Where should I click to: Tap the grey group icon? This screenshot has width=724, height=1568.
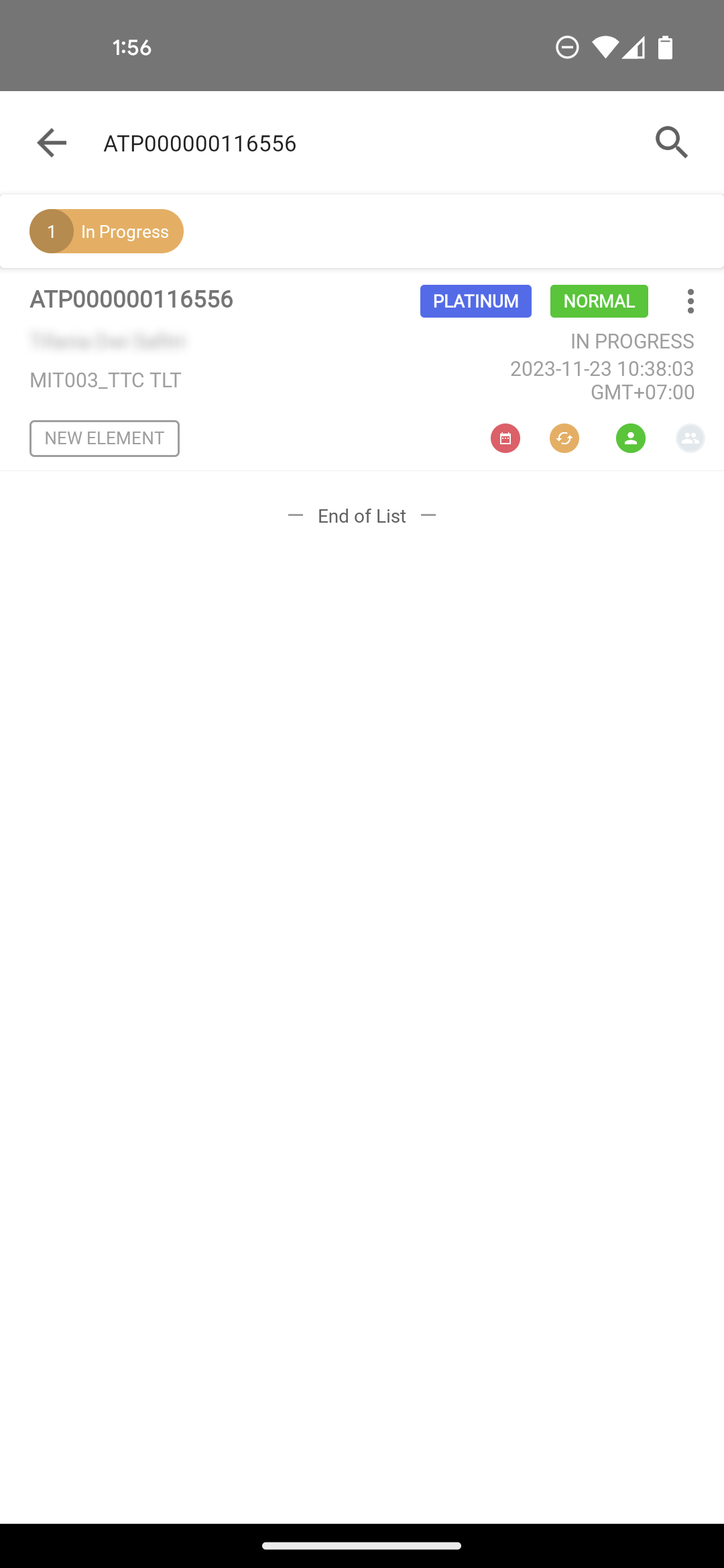click(x=690, y=438)
